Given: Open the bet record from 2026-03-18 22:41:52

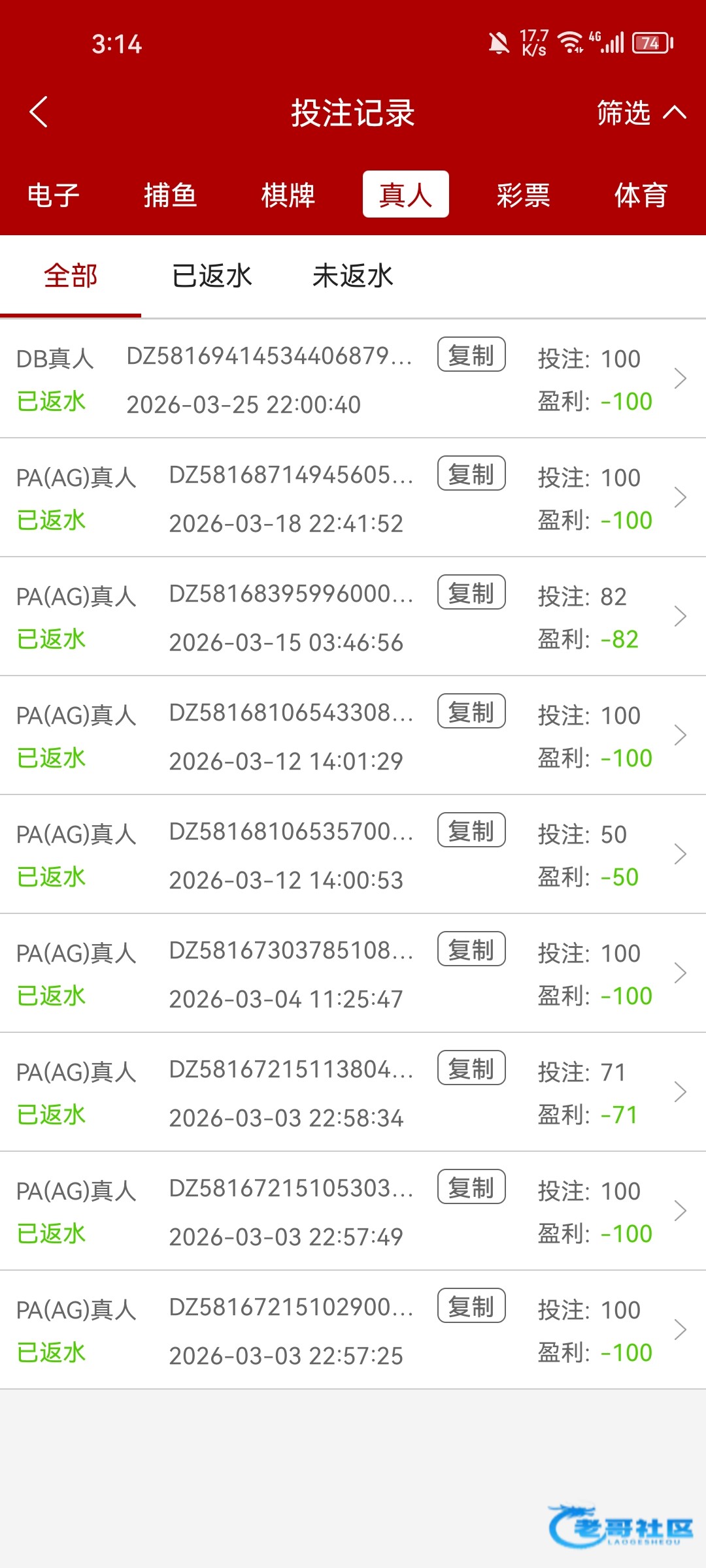Looking at the screenshot, I should tap(353, 498).
